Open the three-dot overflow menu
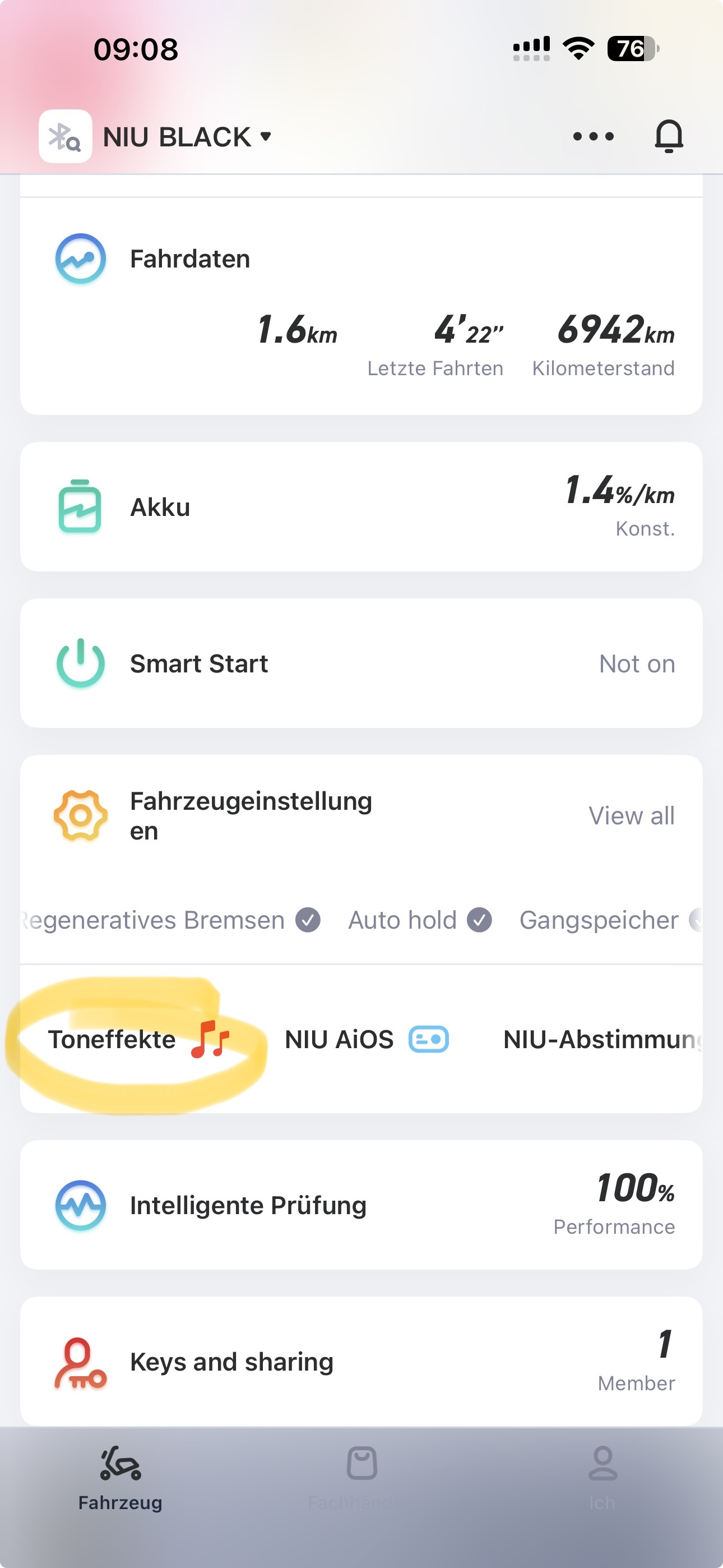 point(594,136)
